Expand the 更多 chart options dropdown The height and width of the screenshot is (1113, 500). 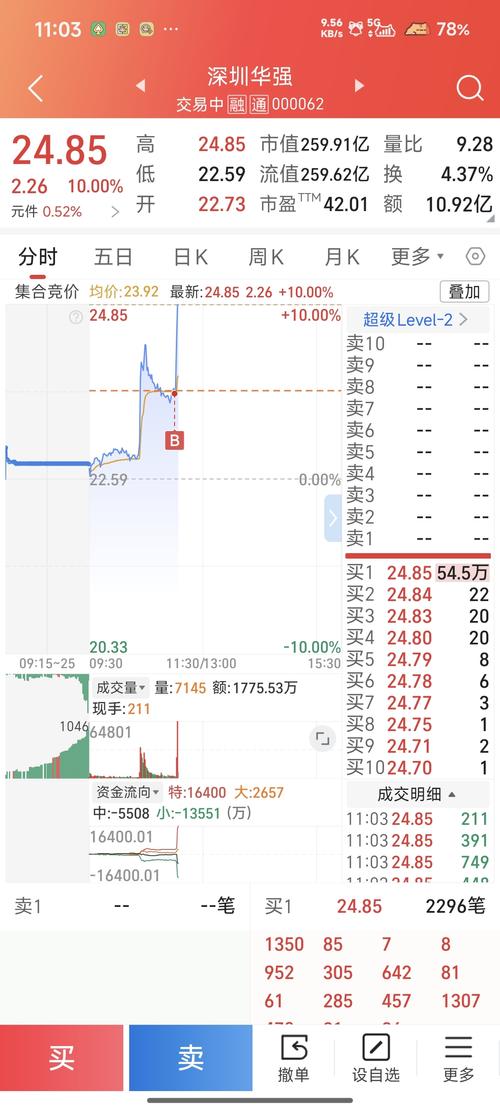point(418,257)
